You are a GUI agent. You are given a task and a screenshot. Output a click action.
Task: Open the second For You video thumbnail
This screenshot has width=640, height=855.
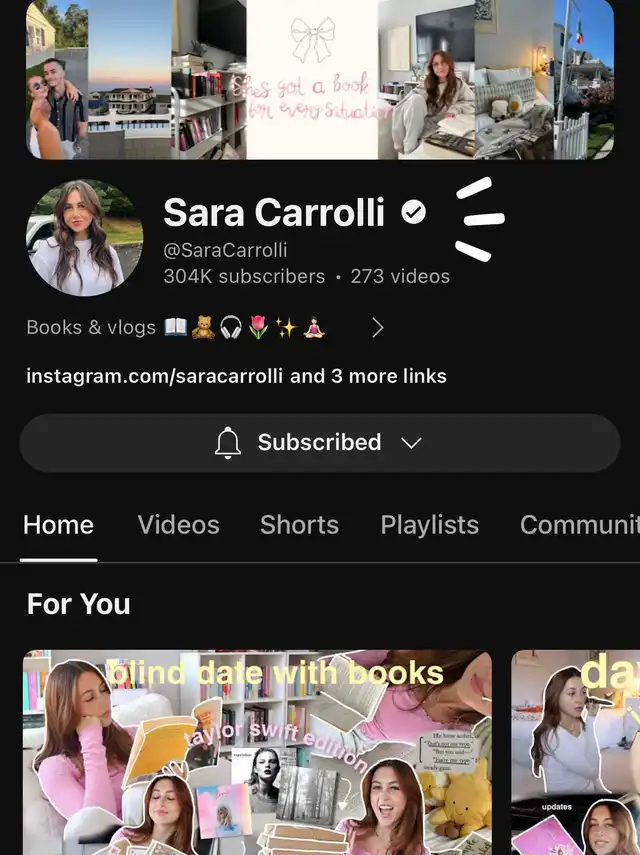[x=576, y=752]
